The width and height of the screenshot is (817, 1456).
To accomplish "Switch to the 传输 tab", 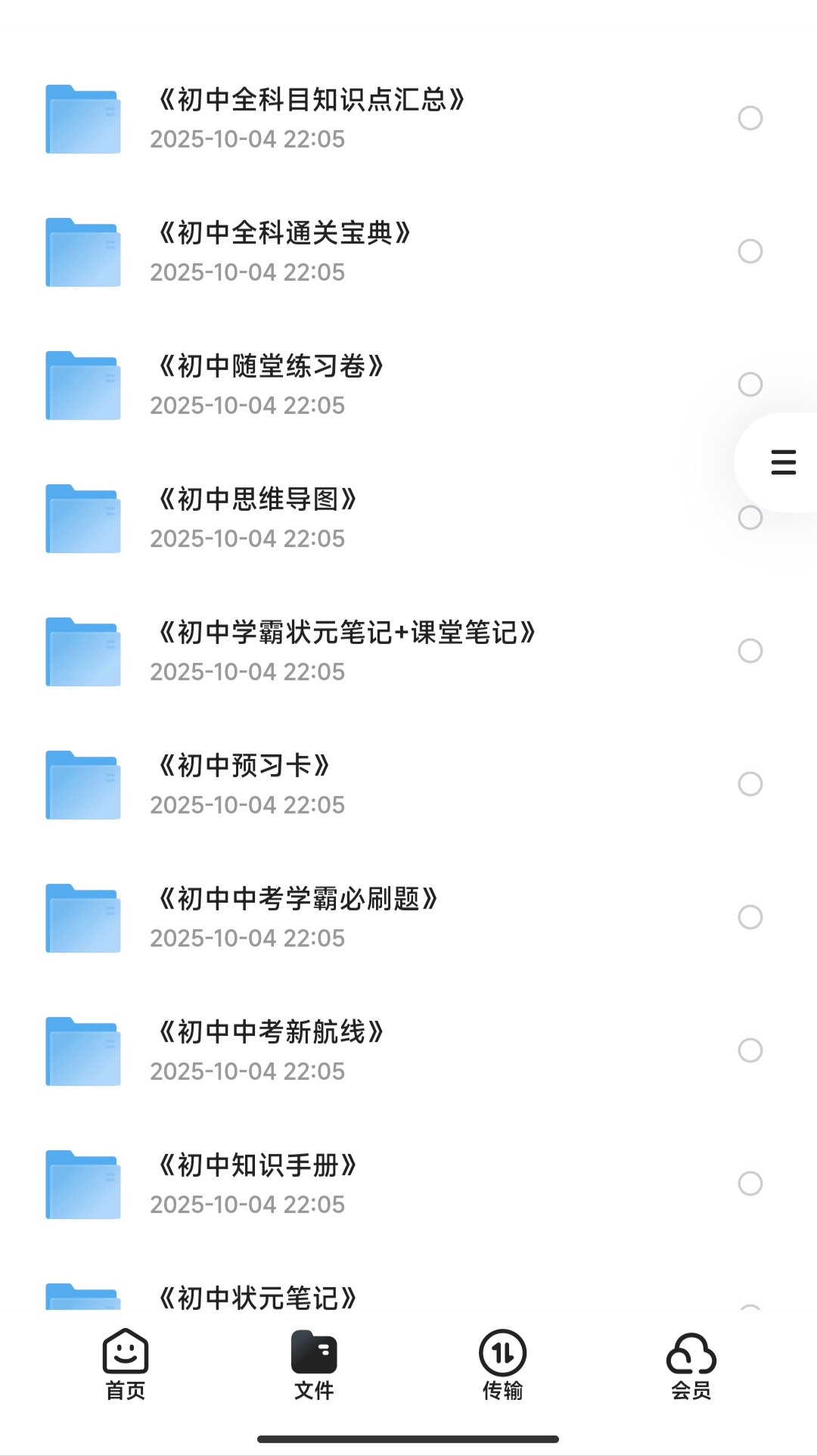I will pyautogui.click(x=502, y=1364).
